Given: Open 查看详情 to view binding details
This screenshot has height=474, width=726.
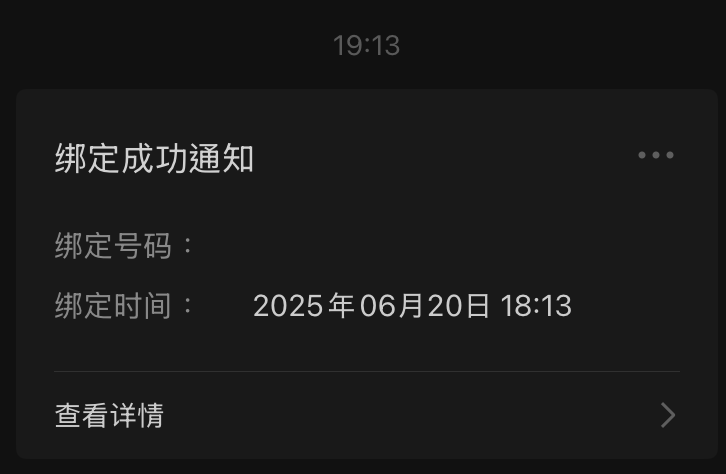Looking at the screenshot, I should (366, 415).
